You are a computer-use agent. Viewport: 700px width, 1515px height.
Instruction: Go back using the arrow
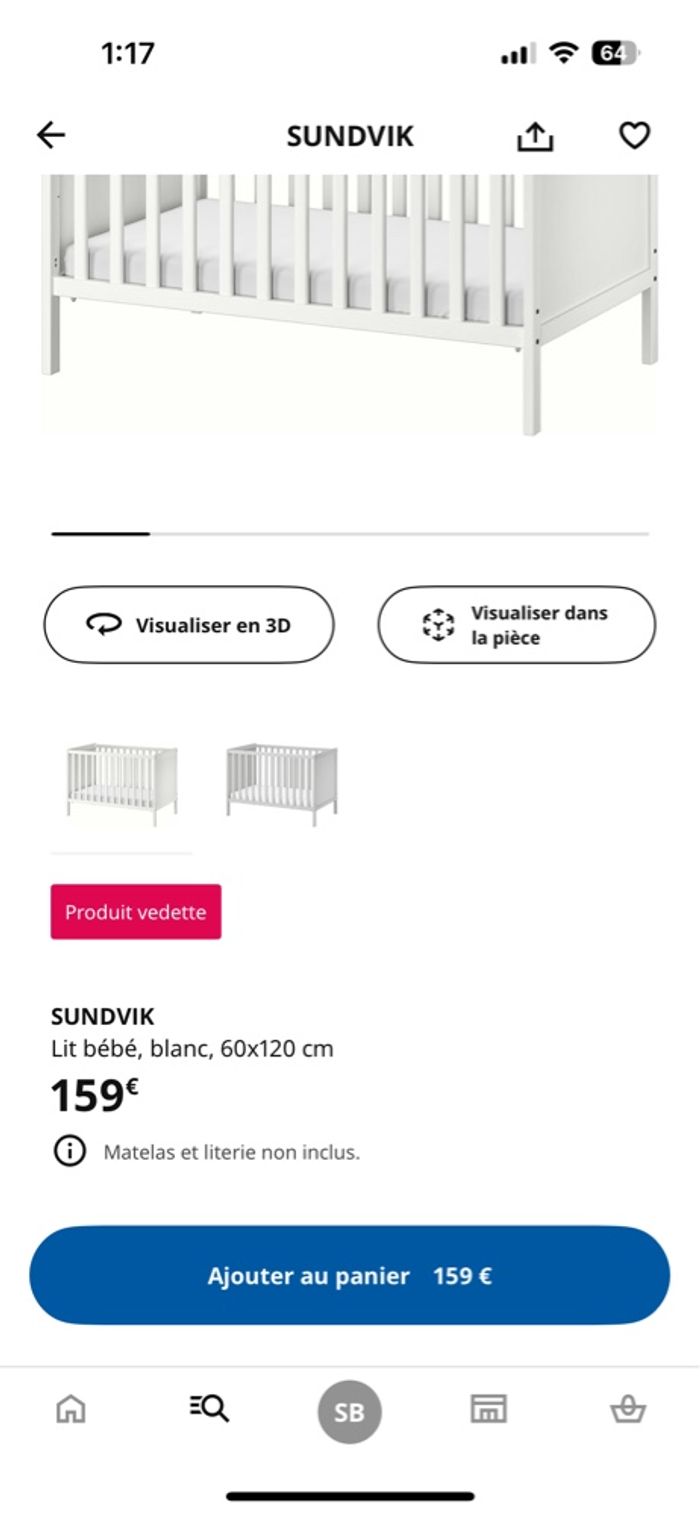pos(51,135)
